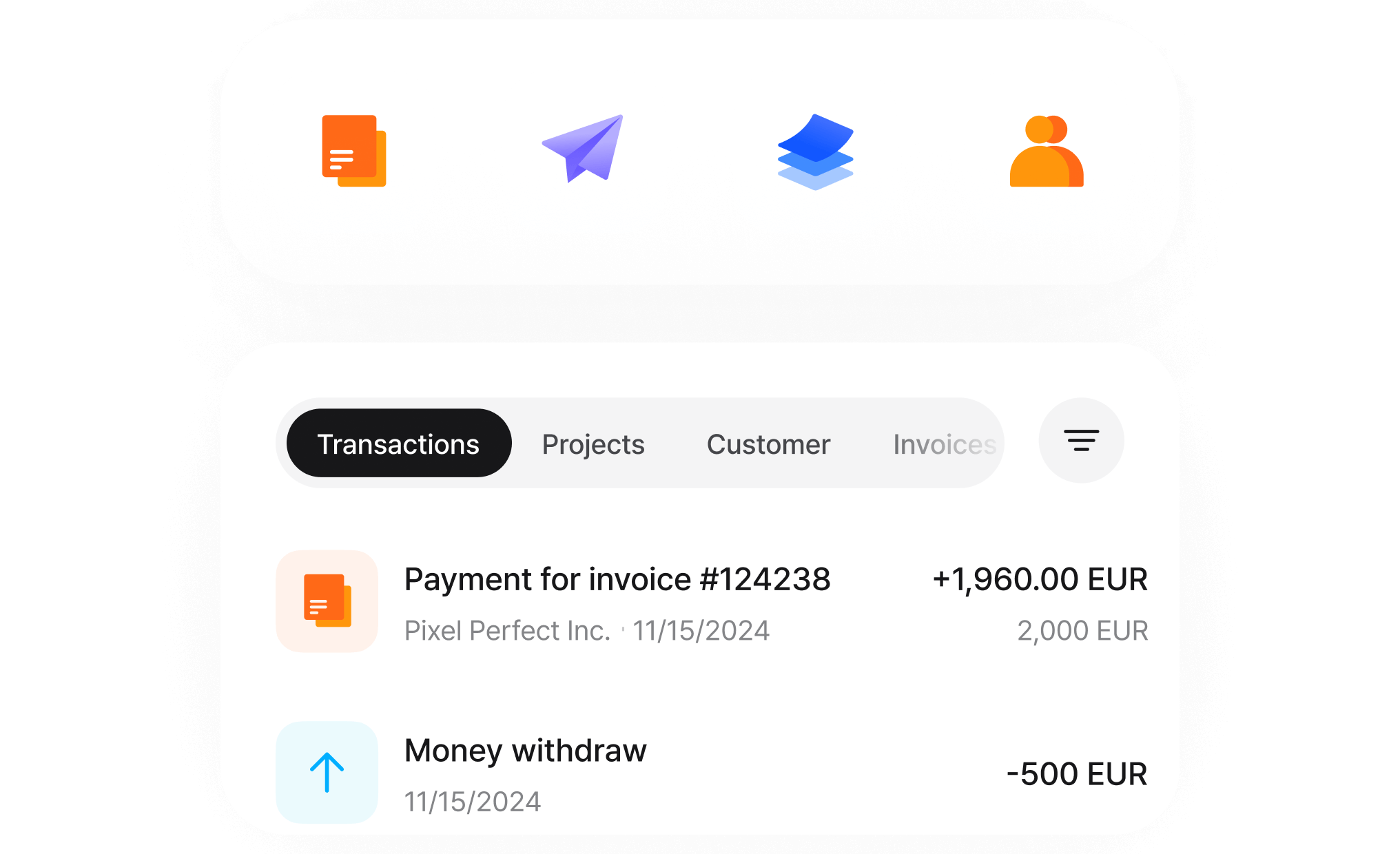The height and width of the screenshot is (854, 1400).
Task: Tap the orange document icon
Action: [354, 151]
